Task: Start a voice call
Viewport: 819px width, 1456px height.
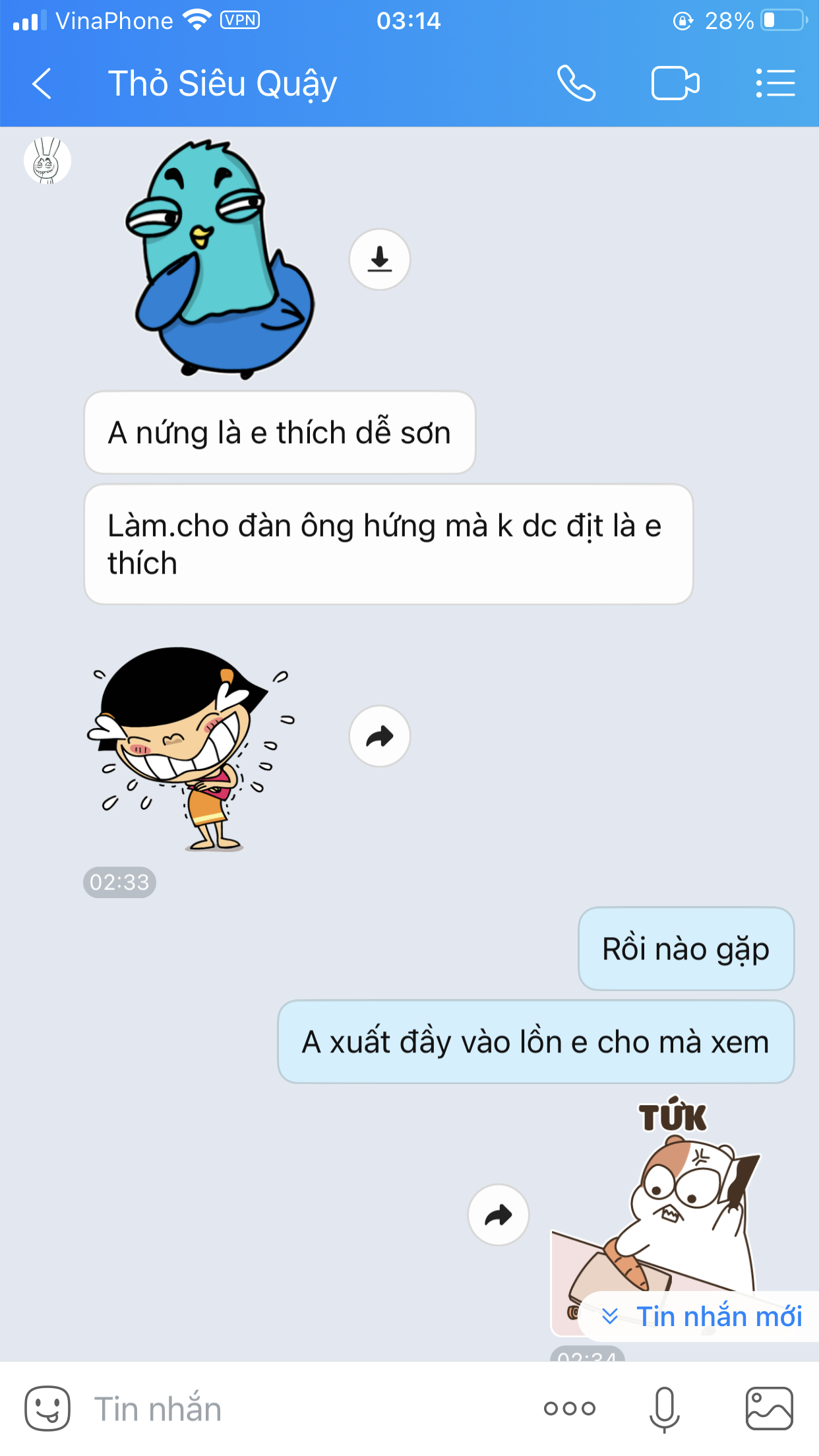Action: [x=576, y=83]
